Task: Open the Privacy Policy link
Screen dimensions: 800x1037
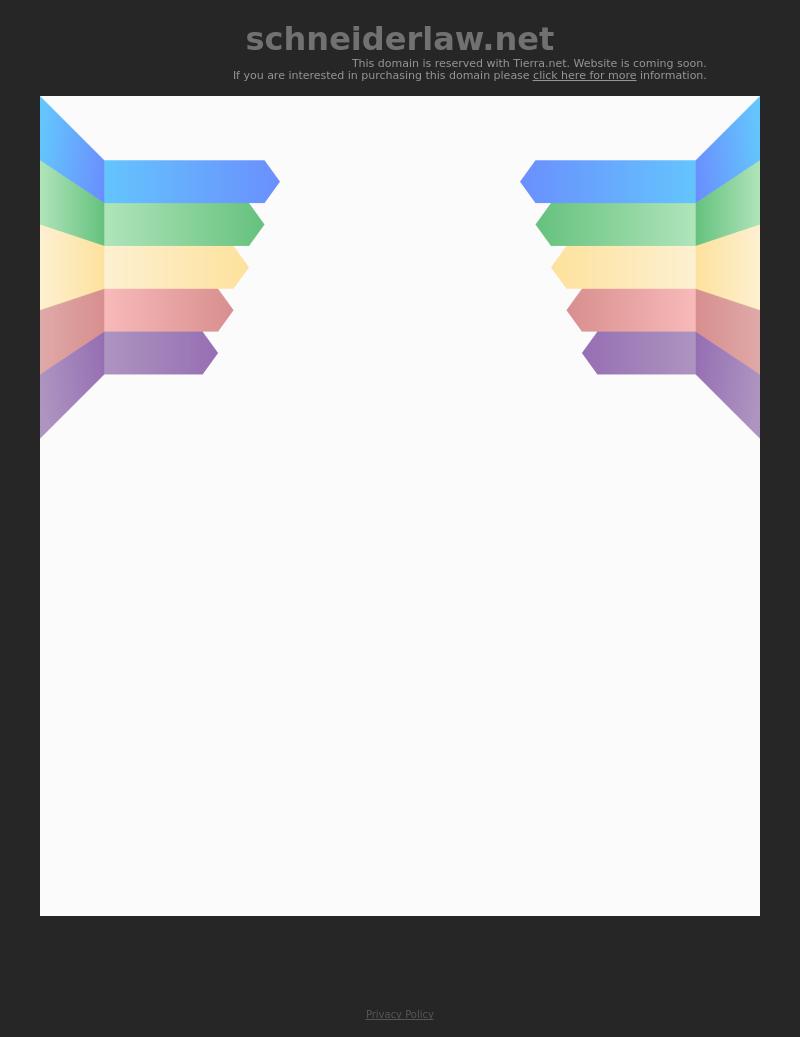Action: click(399, 1014)
